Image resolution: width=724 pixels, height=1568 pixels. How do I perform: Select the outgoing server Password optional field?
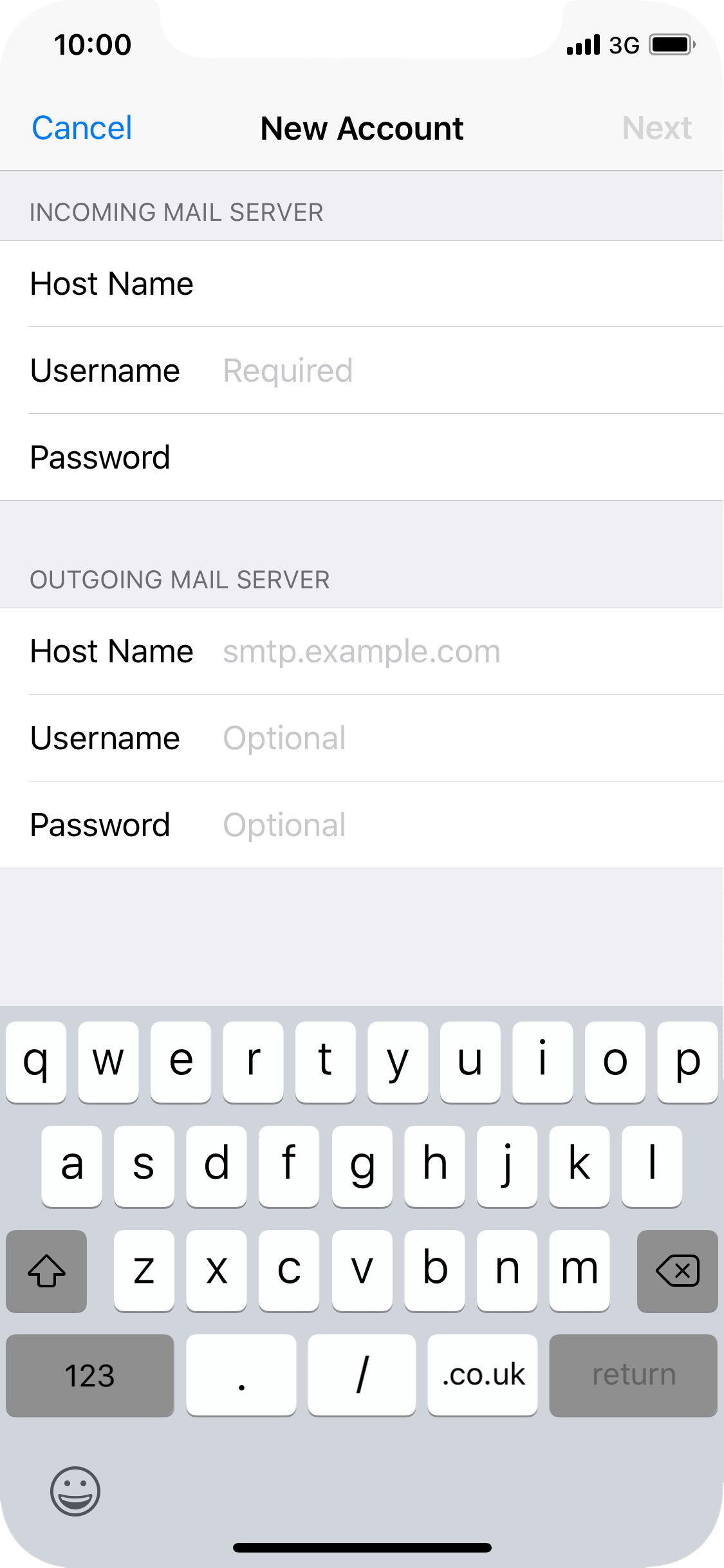pos(362,825)
